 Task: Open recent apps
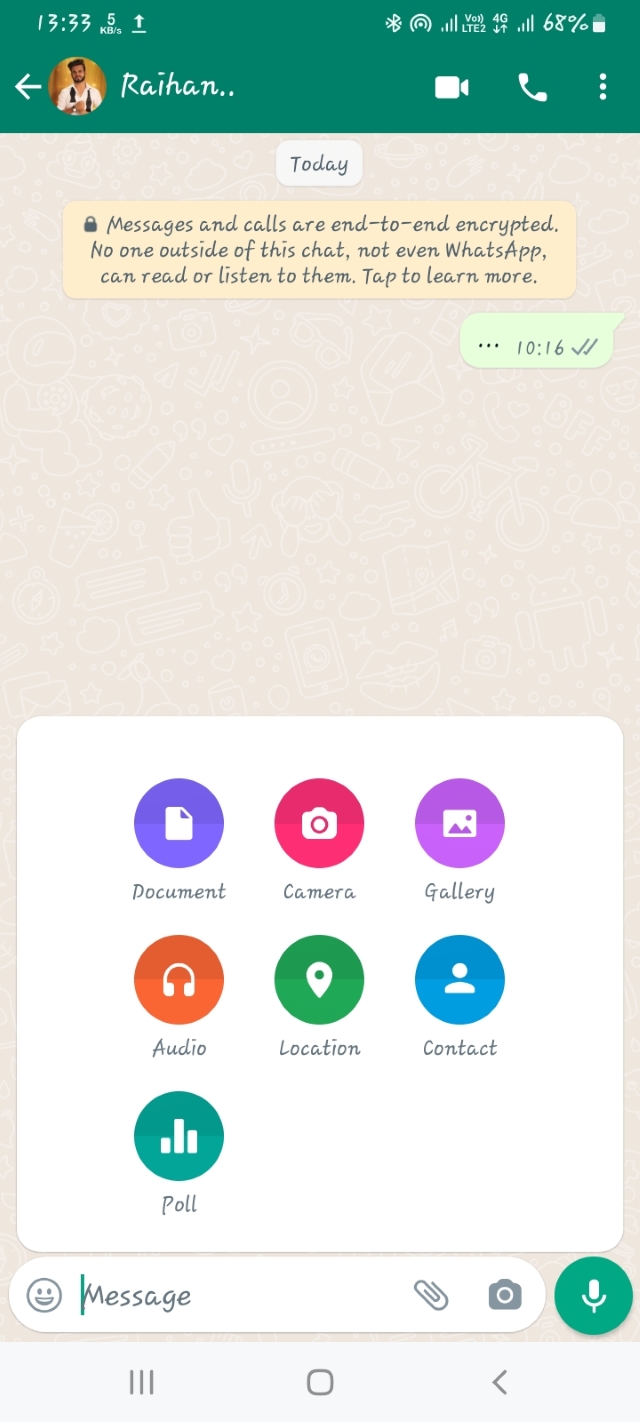tap(141, 1382)
